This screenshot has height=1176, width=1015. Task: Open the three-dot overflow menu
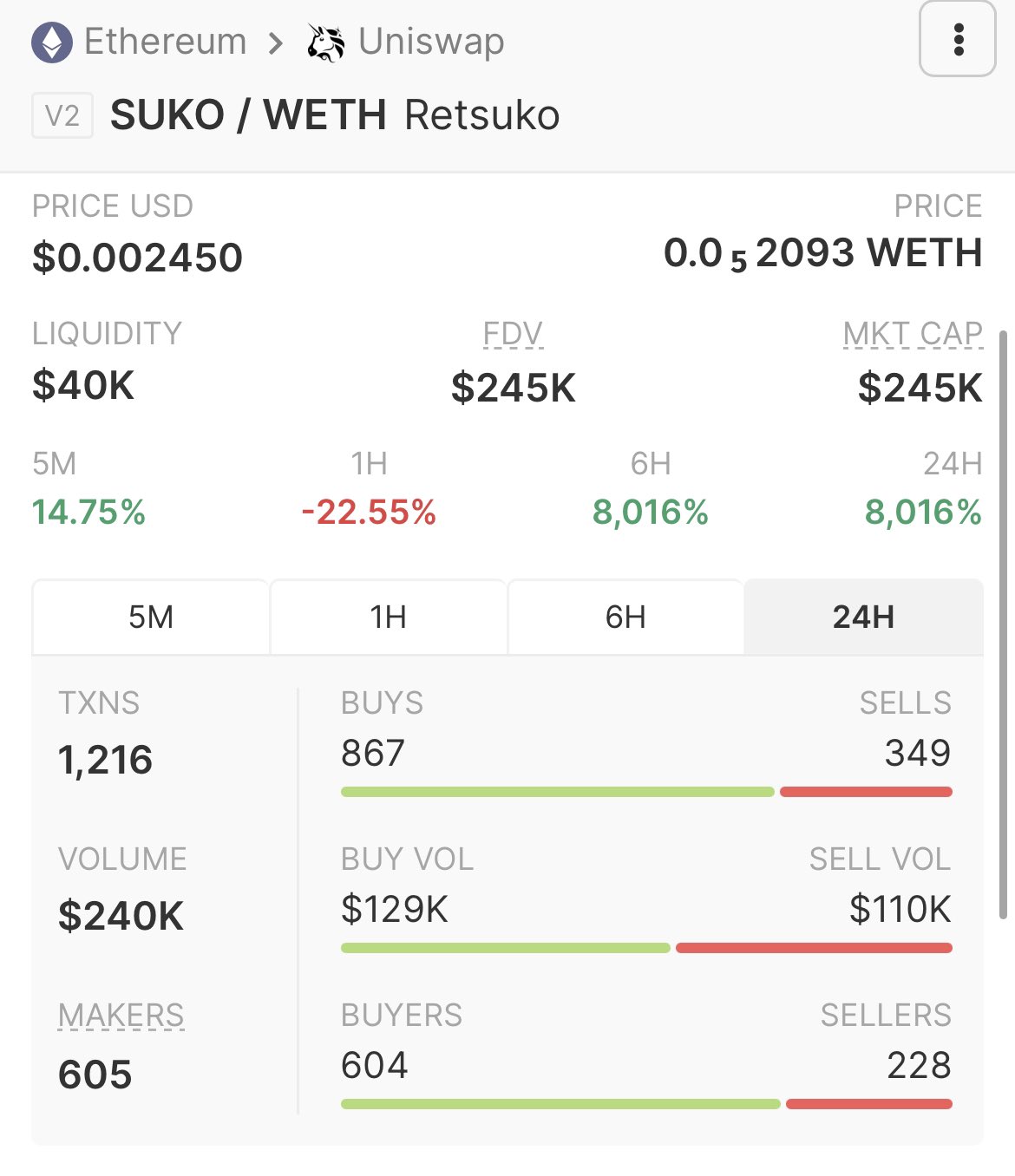coord(957,40)
